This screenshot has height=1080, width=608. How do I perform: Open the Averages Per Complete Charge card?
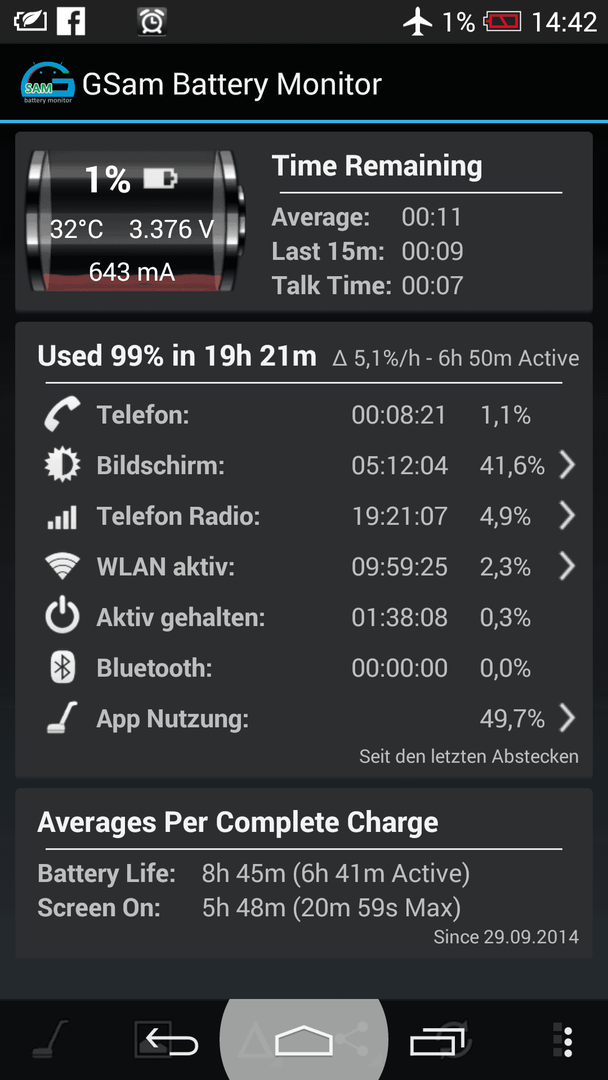coord(304,873)
